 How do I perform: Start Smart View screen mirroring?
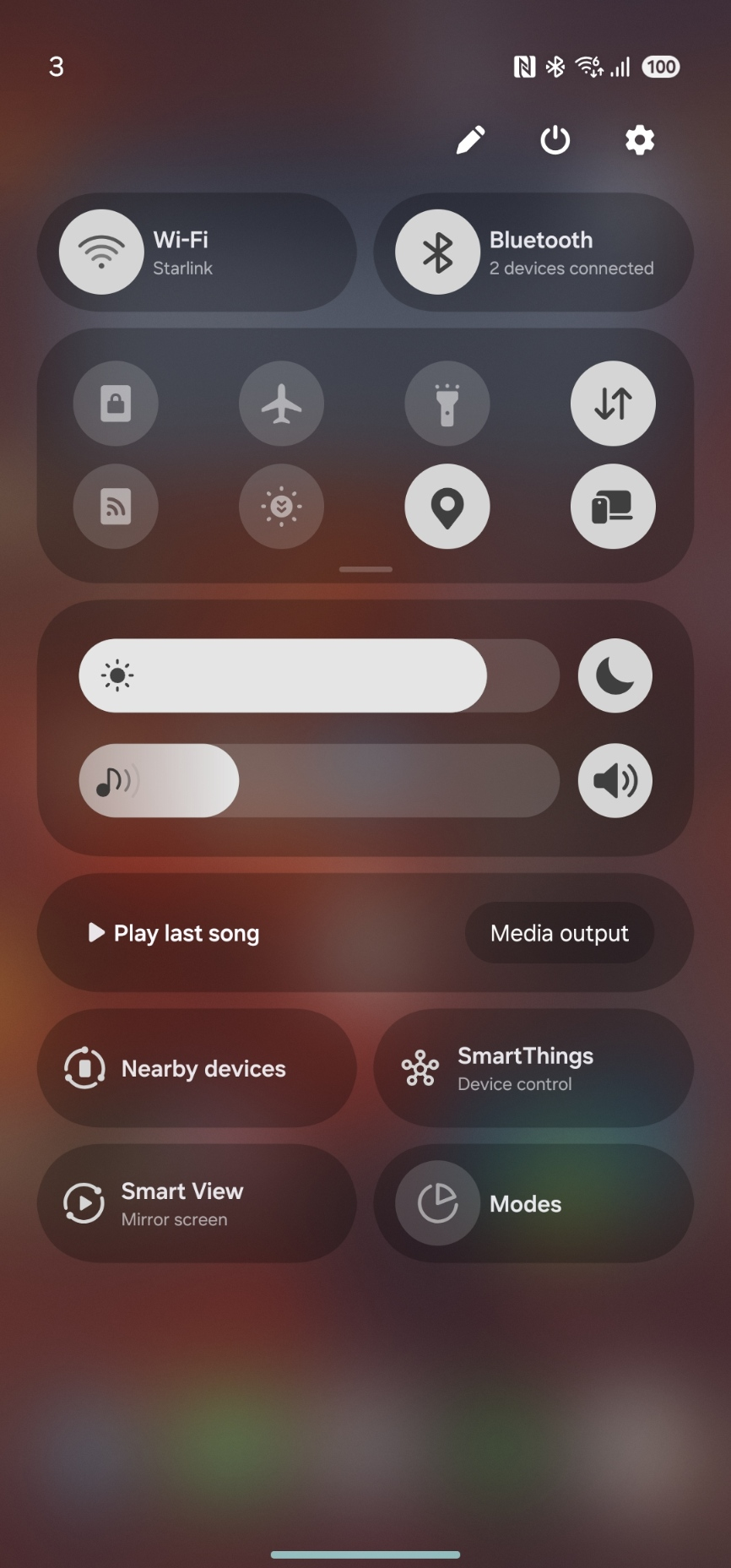point(197,1203)
